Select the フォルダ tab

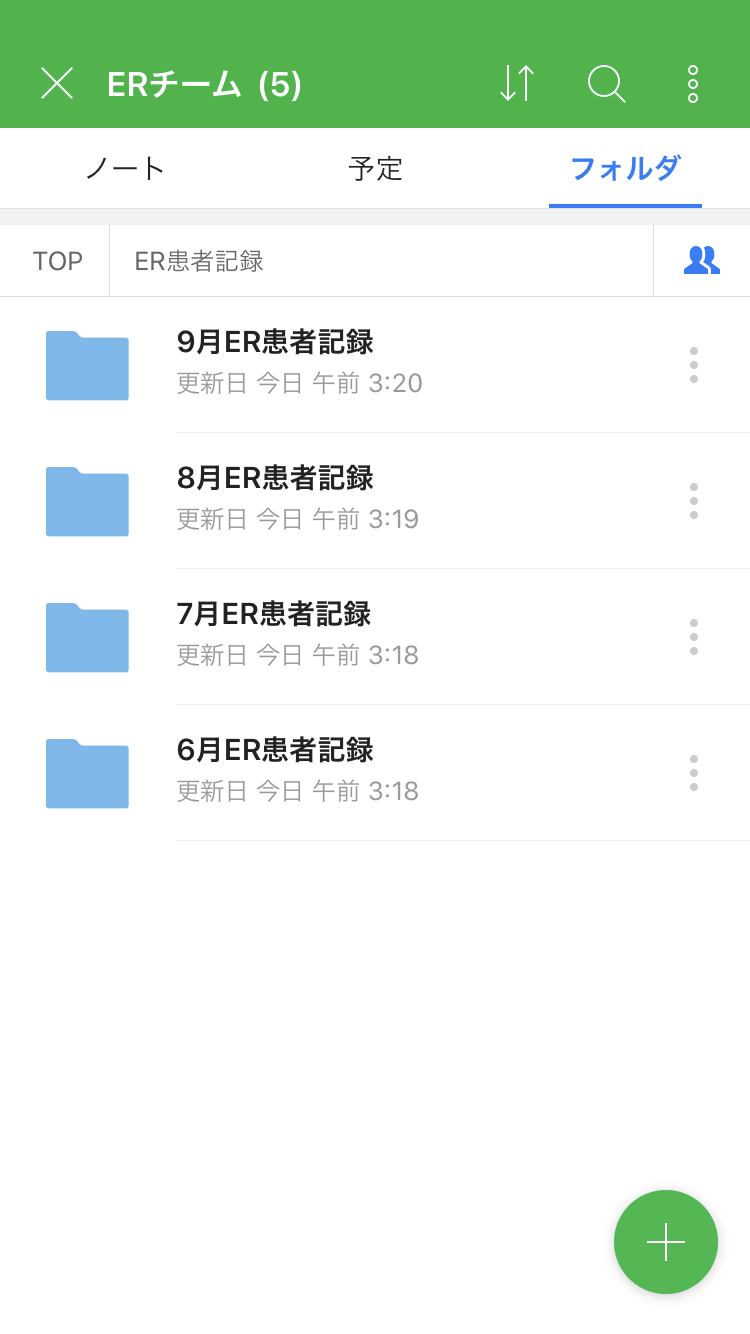click(x=625, y=168)
